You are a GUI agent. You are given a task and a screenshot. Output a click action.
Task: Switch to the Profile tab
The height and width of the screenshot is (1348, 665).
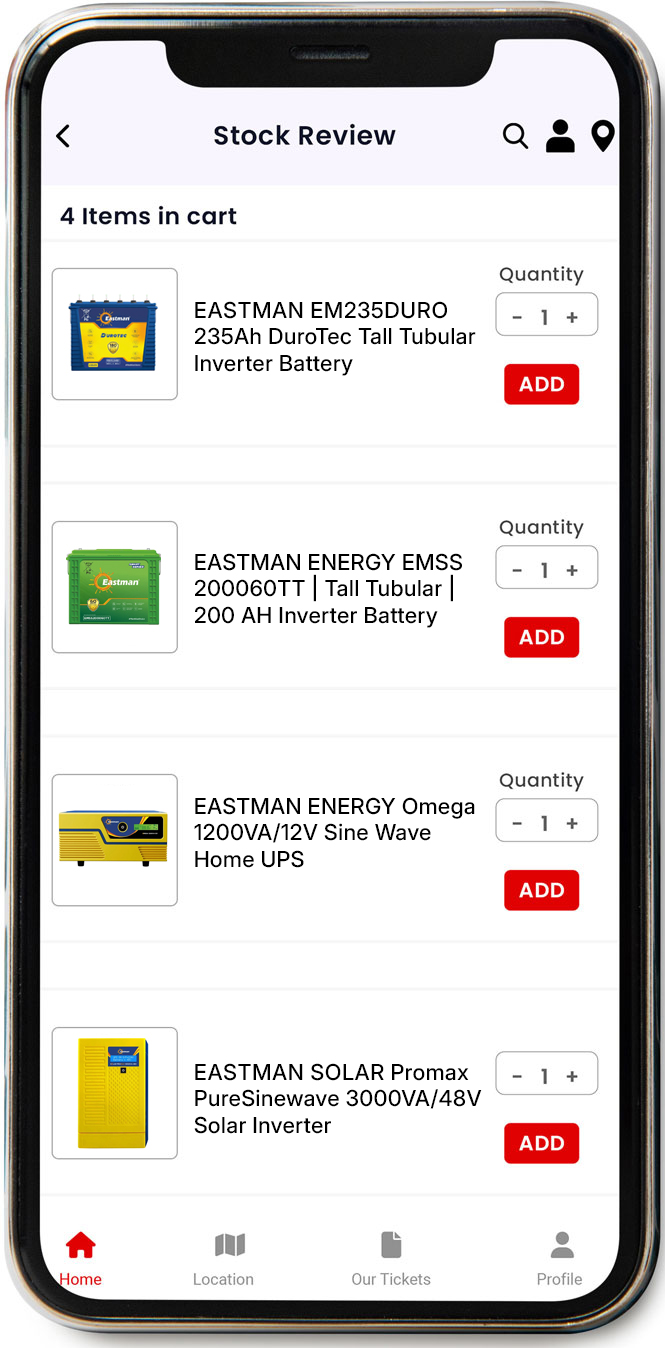pyautogui.click(x=560, y=1258)
